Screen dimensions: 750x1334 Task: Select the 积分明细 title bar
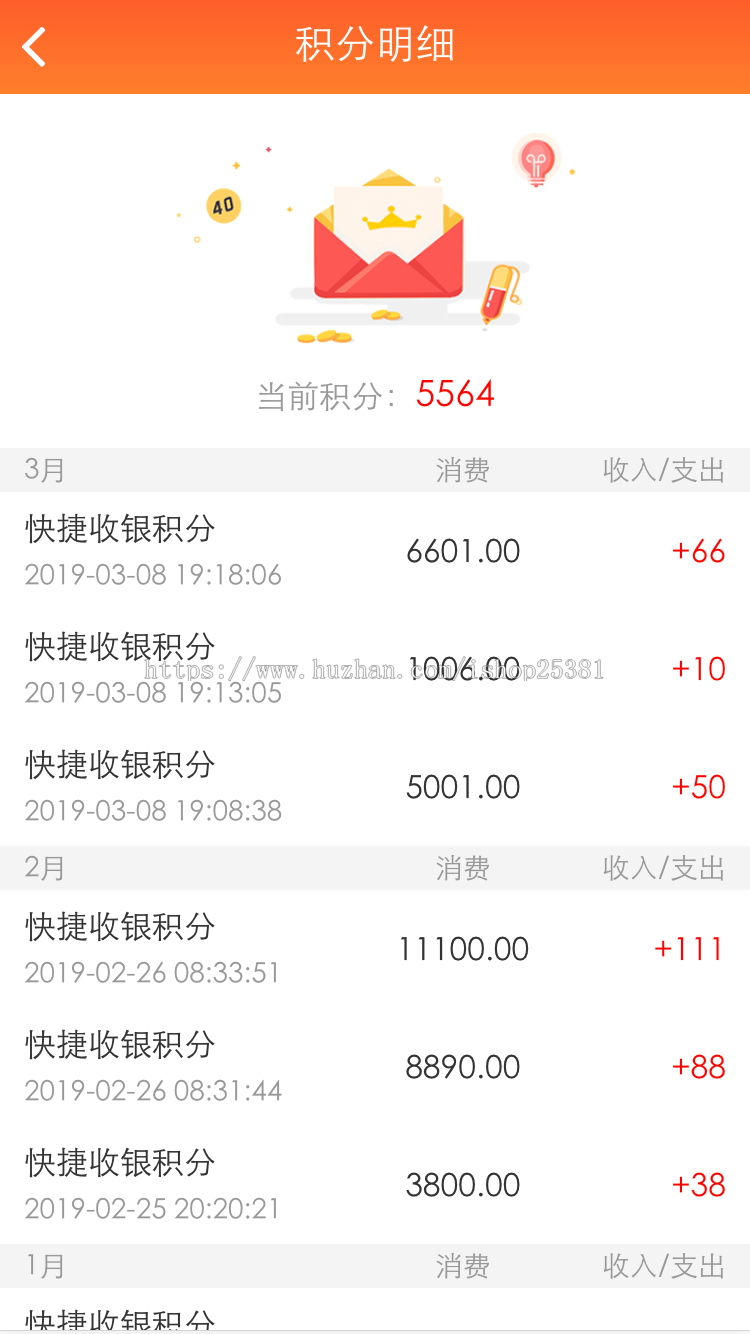tap(375, 45)
